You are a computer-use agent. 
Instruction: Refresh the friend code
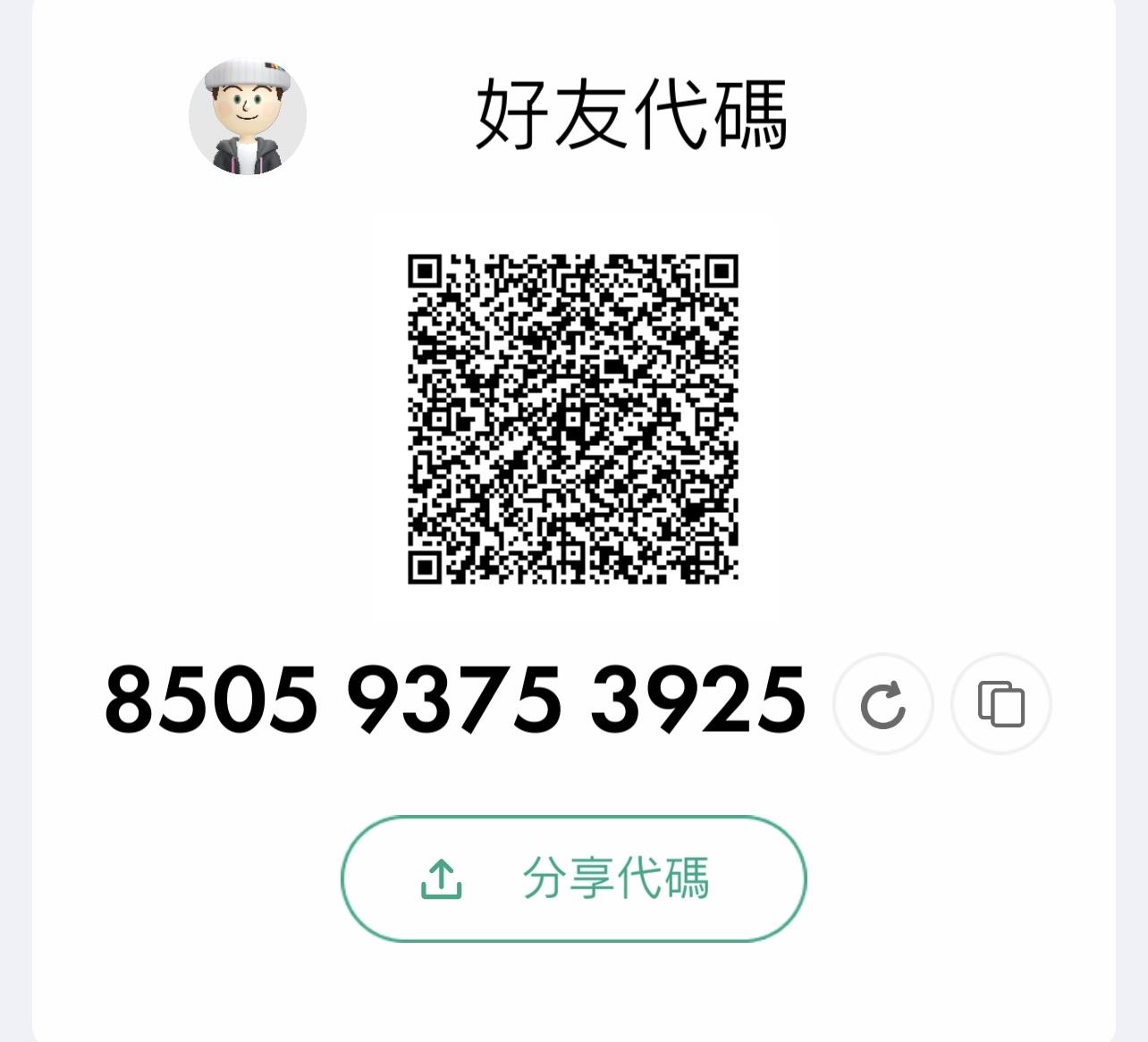pyautogui.click(x=882, y=704)
